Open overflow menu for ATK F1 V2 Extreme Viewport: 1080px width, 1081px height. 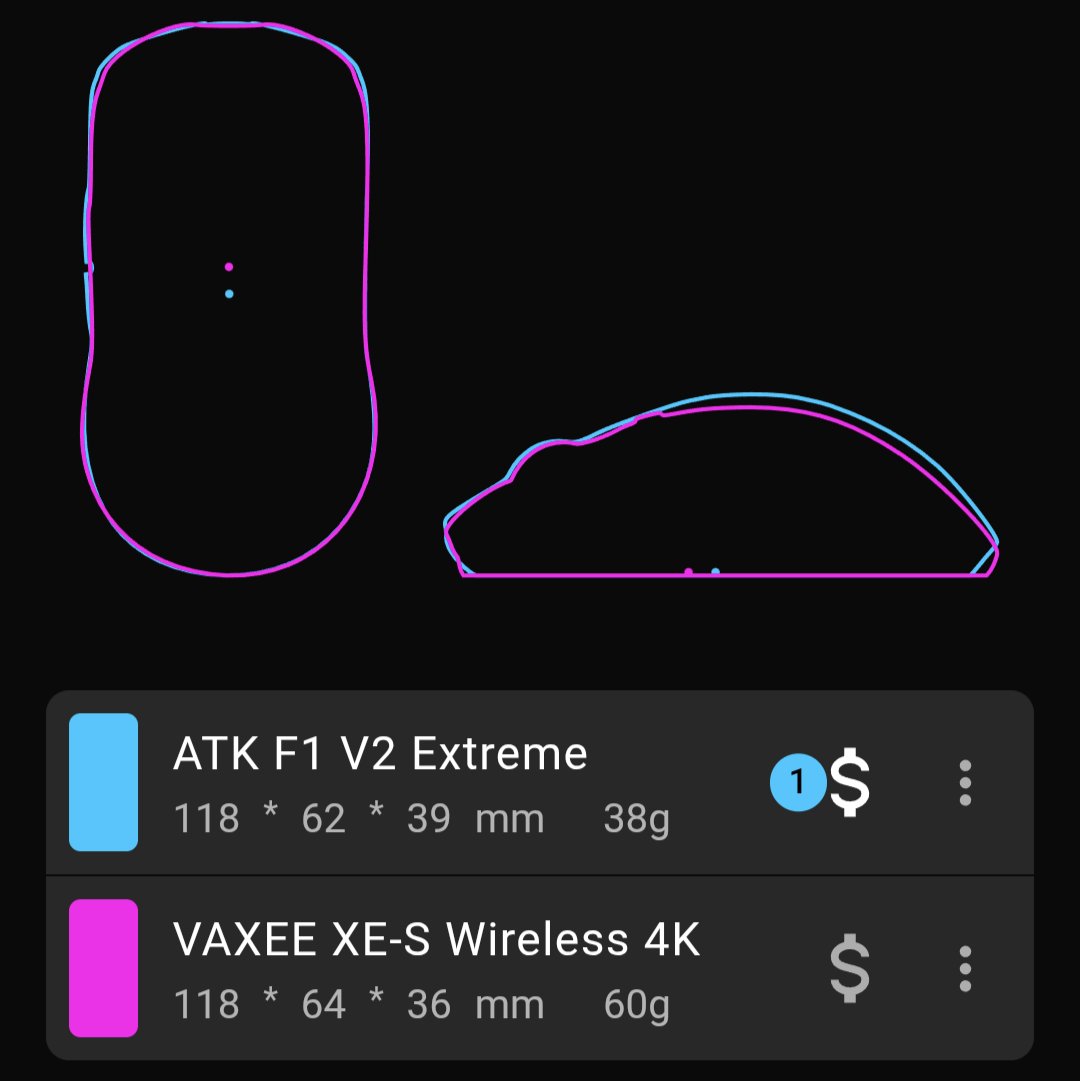tap(964, 783)
